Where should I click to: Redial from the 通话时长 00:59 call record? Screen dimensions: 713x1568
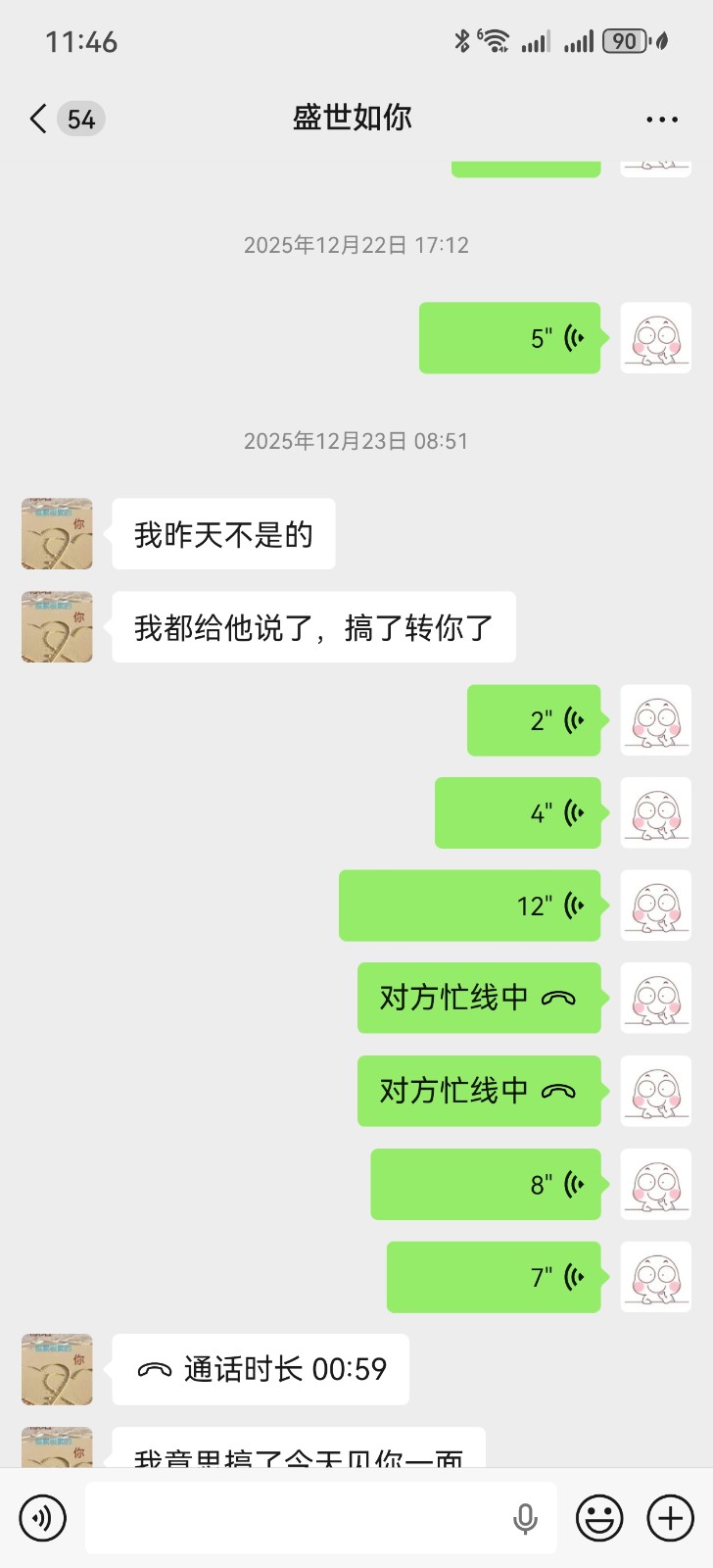(x=261, y=1369)
